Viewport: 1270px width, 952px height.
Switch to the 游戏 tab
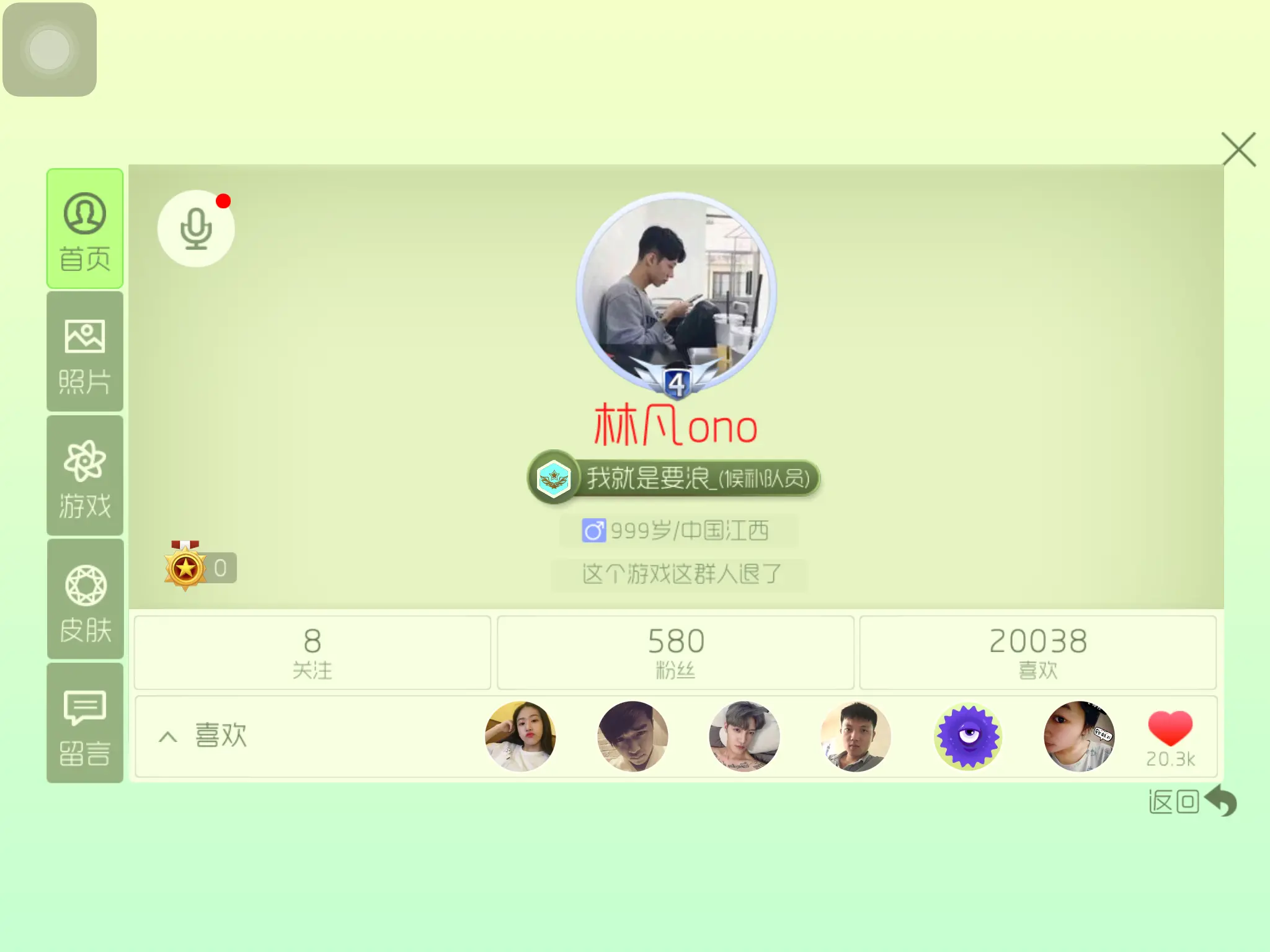point(85,476)
